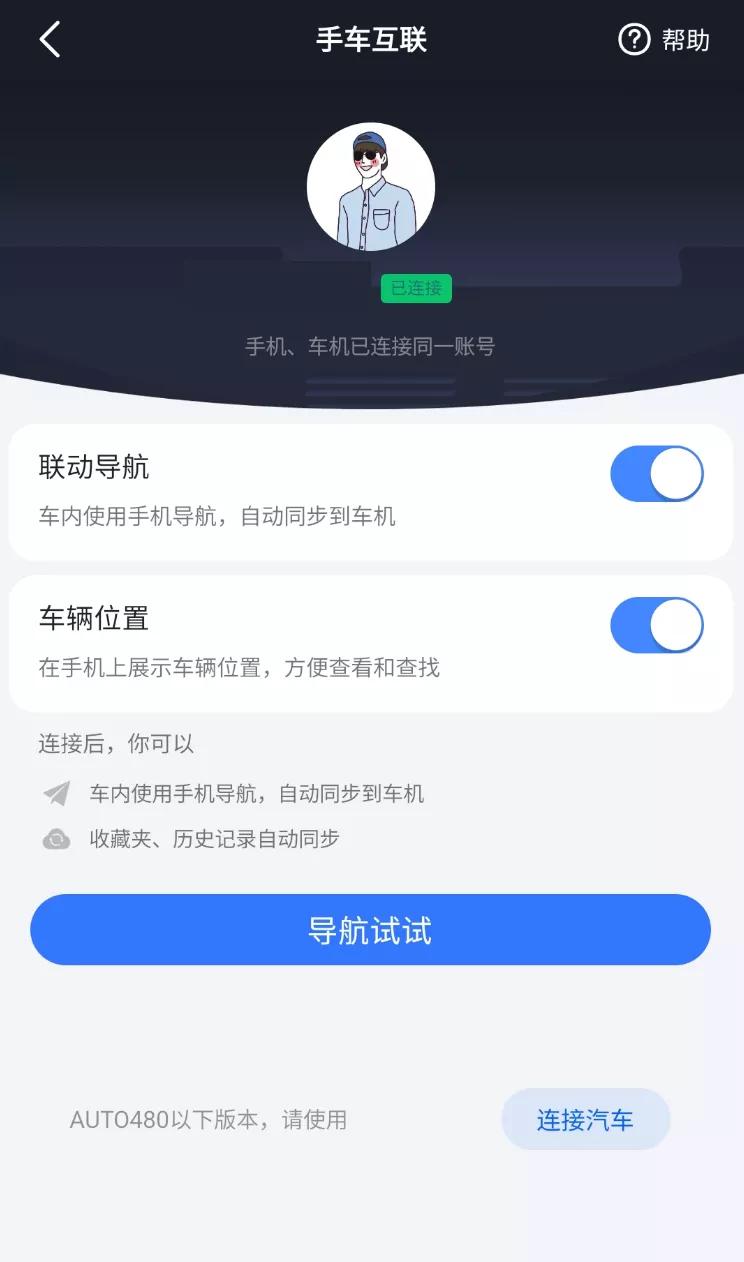Tap the AUTO480 version notice text
The width and height of the screenshot is (744, 1262).
click(x=208, y=1119)
